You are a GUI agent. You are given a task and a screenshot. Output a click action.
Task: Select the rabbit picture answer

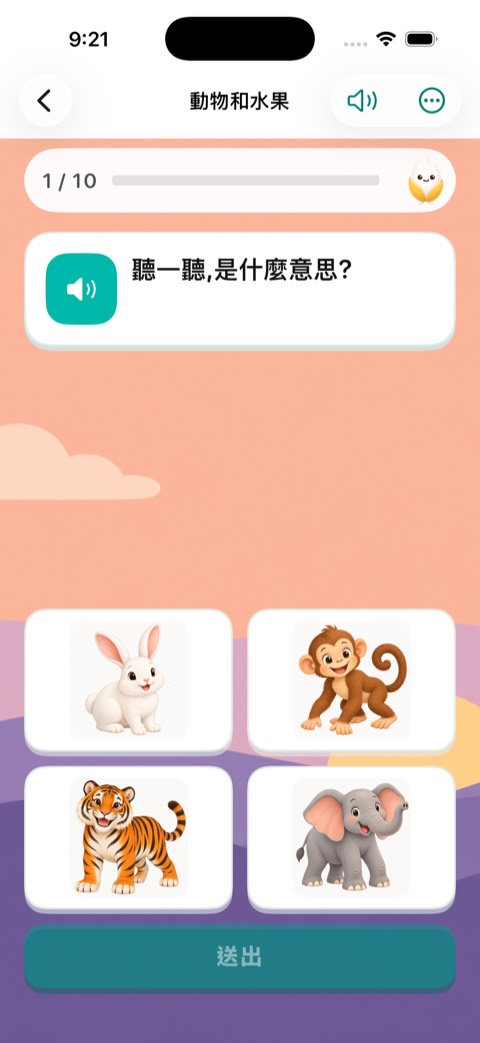click(x=128, y=681)
